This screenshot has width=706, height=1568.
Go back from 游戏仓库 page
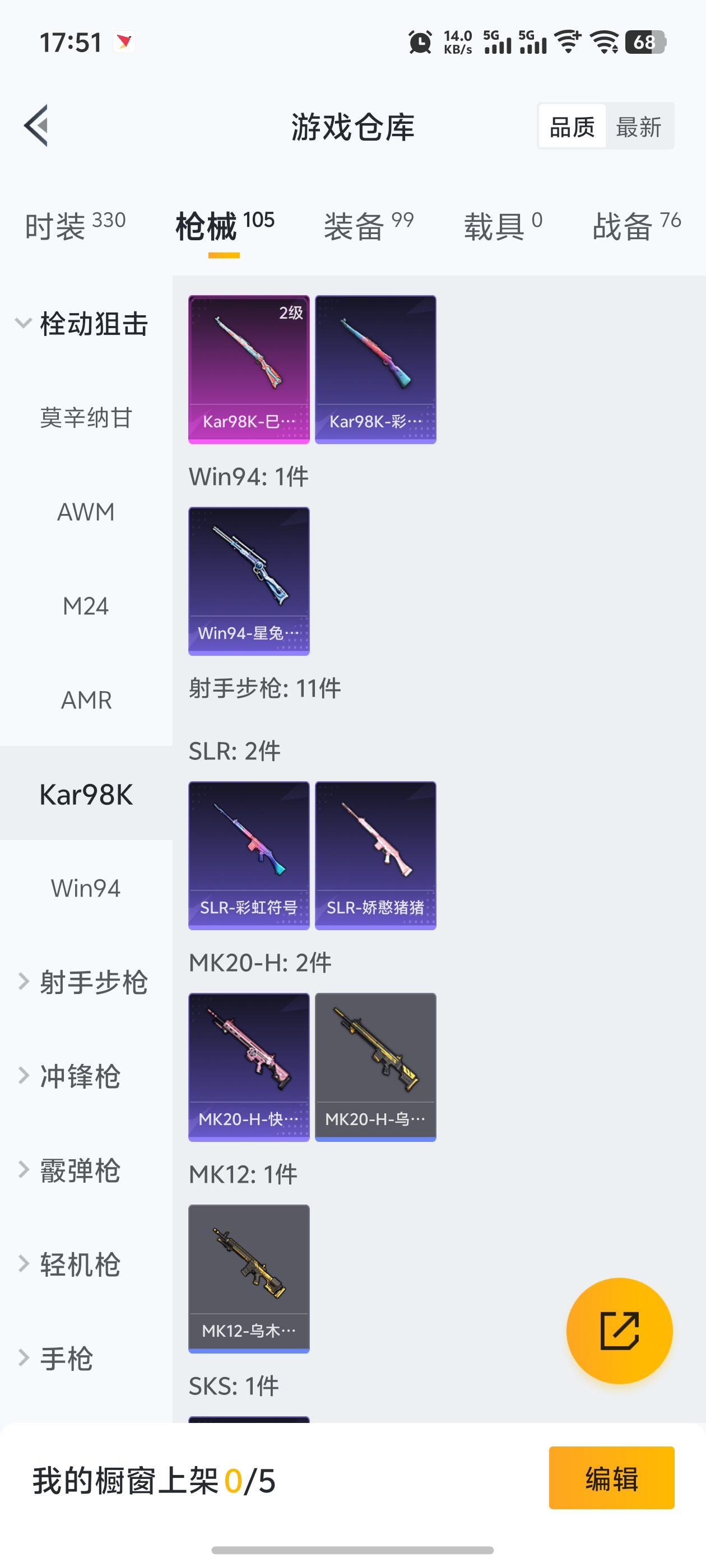(x=36, y=126)
